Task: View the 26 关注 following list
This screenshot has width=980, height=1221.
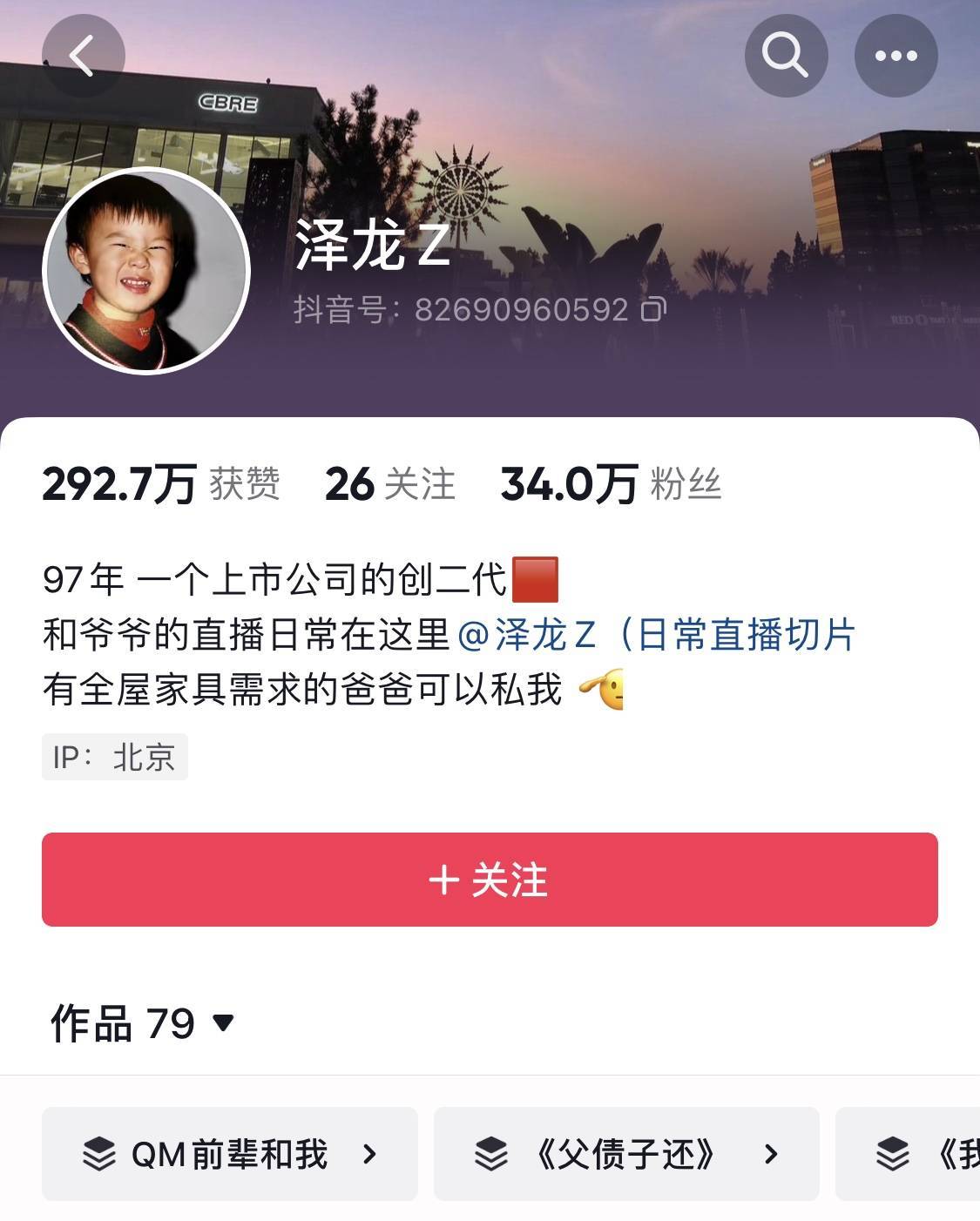Action: pos(389,484)
